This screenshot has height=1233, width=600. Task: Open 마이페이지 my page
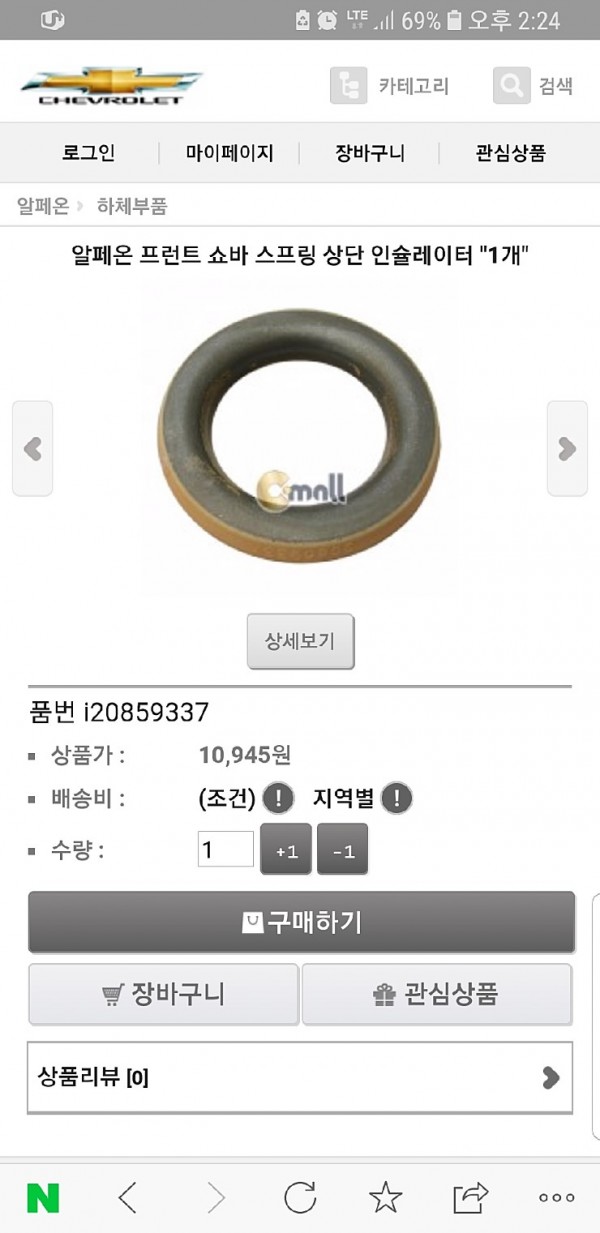[229, 153]
